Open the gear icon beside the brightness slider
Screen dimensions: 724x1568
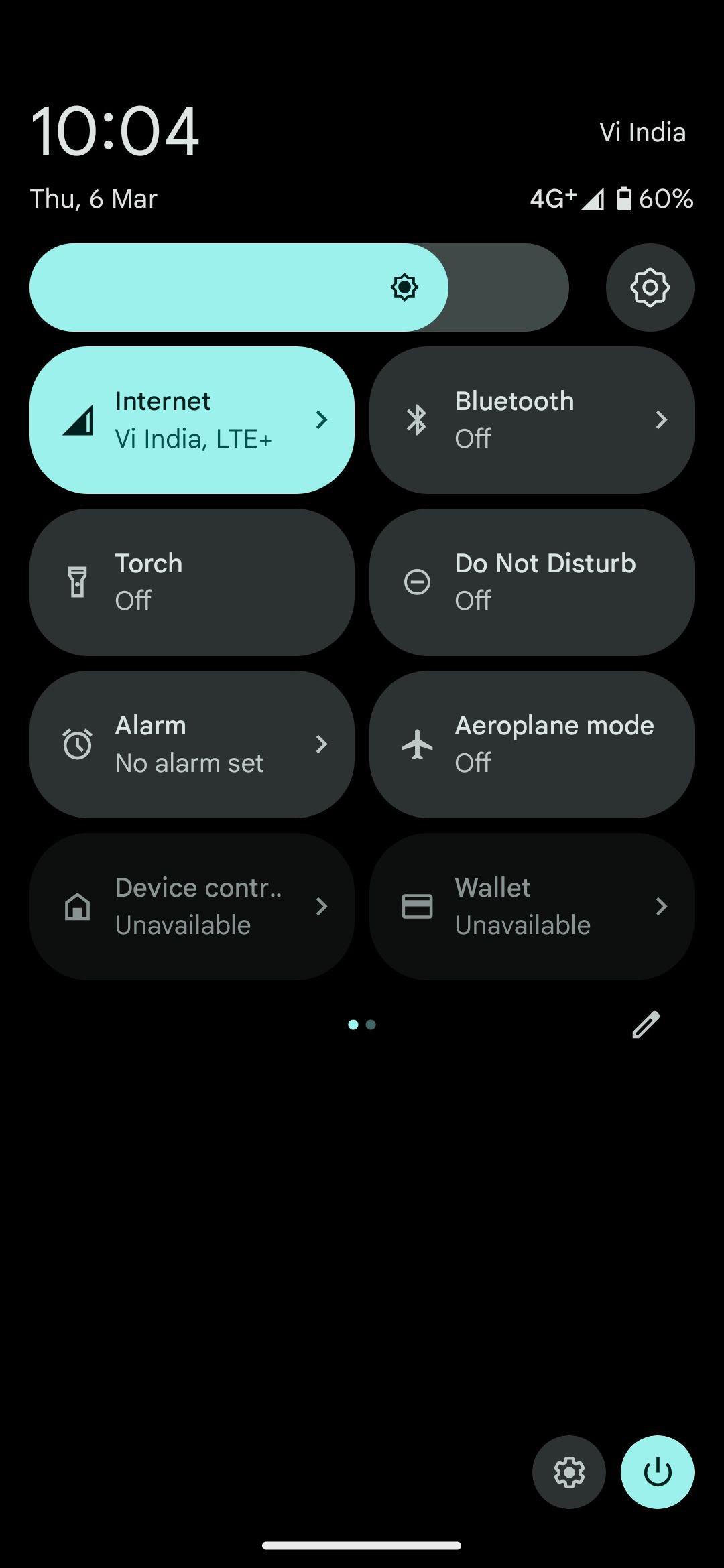coord(650,287)
